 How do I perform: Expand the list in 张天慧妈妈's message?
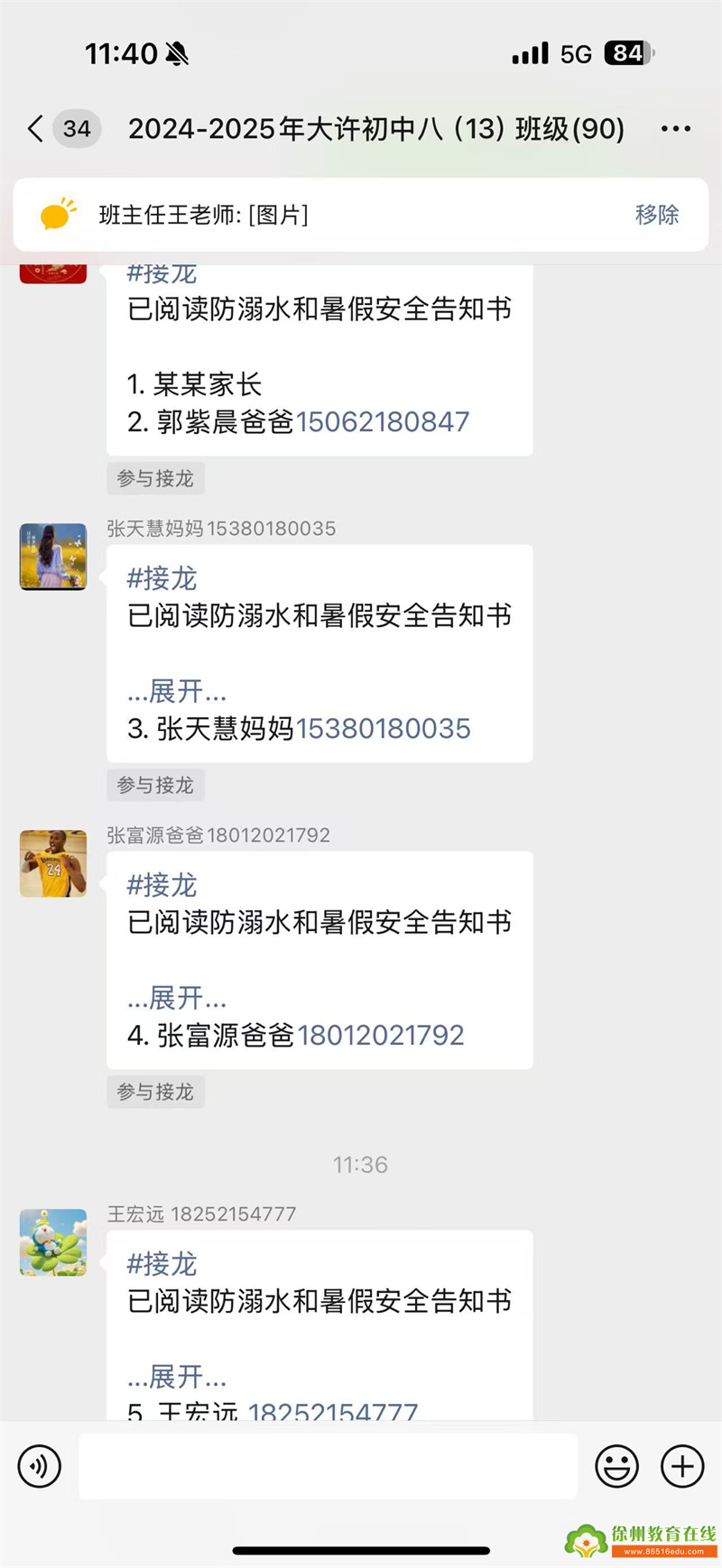176,691
